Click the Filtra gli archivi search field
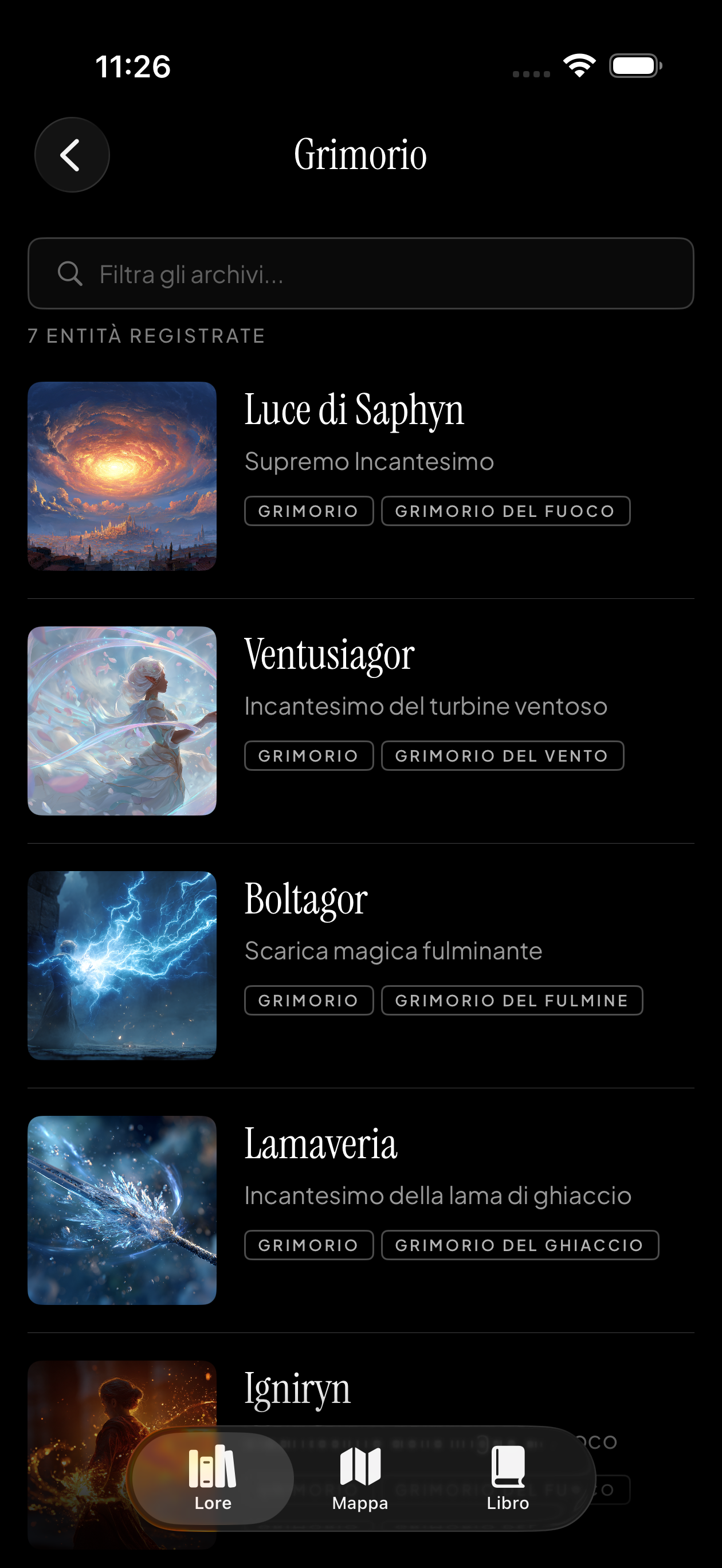Image resolution: width=722 pixels, height=1568 pixels. 360,274
